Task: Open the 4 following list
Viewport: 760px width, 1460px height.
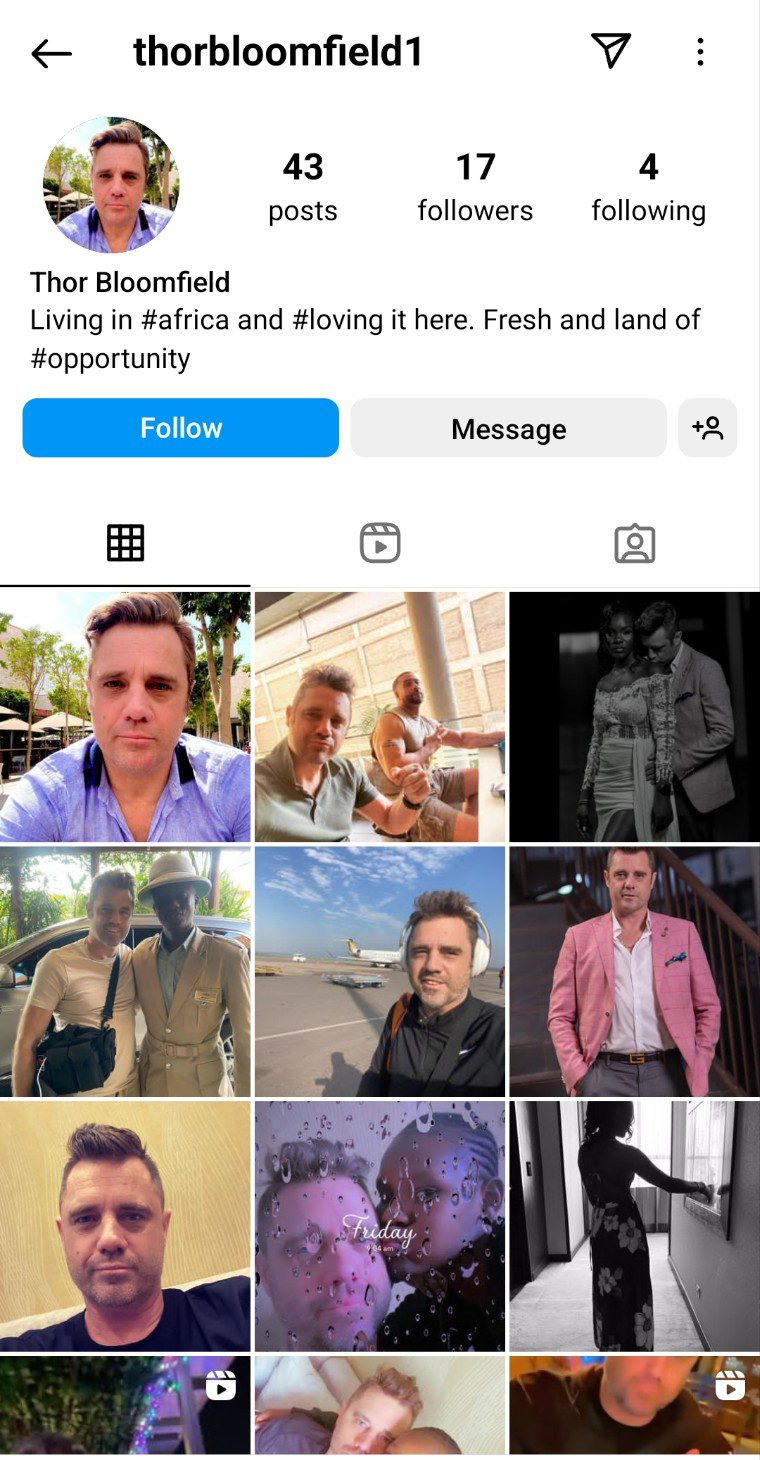Action: 648,186
